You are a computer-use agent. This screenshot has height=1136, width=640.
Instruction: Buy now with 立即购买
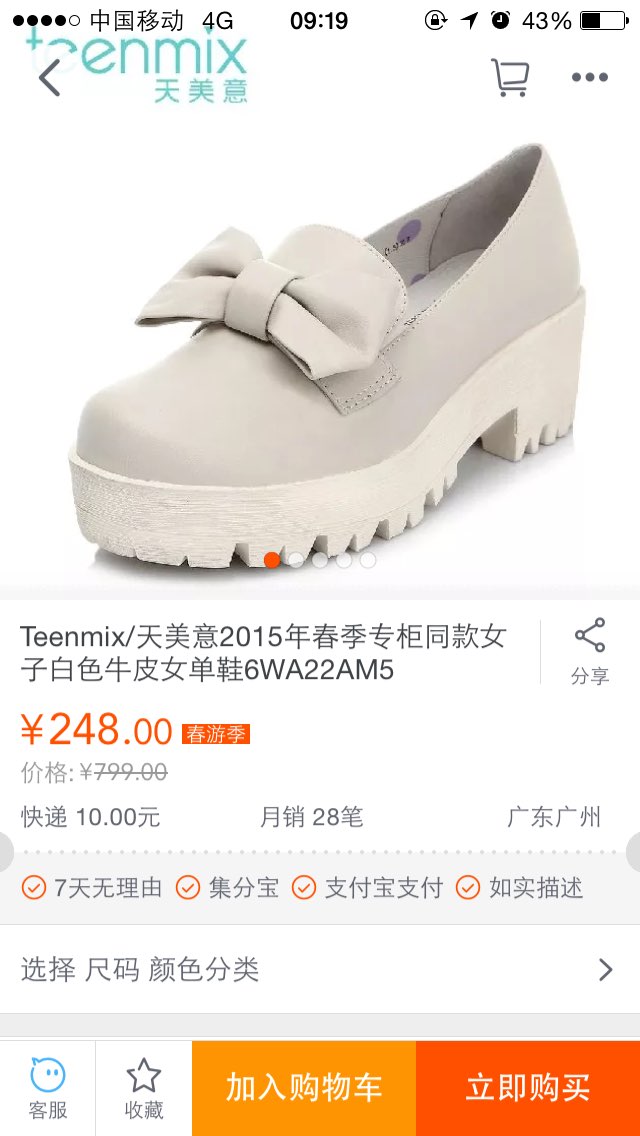pos(528,1088)
